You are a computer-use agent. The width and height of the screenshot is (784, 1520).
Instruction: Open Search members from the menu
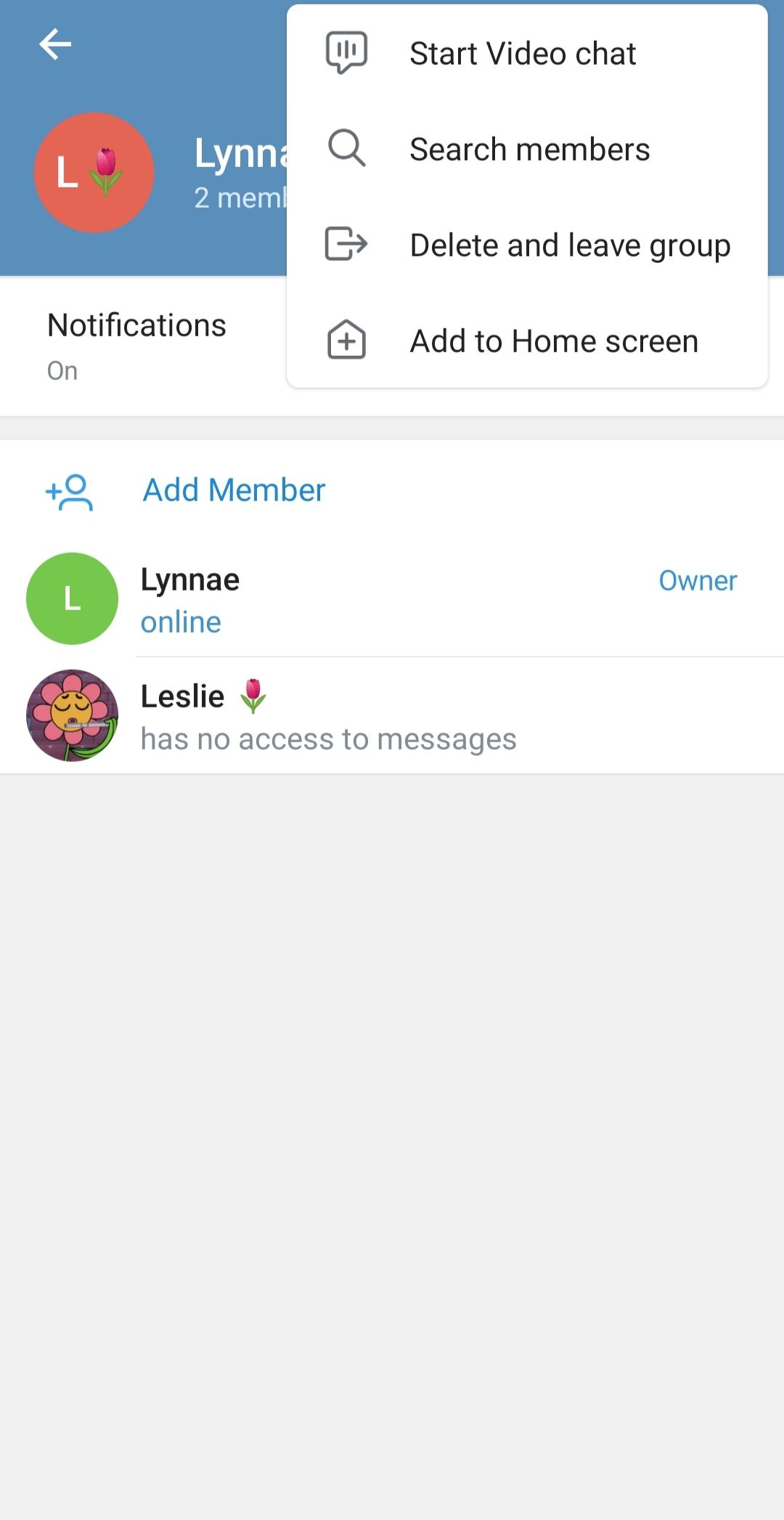tap(531, 149)
